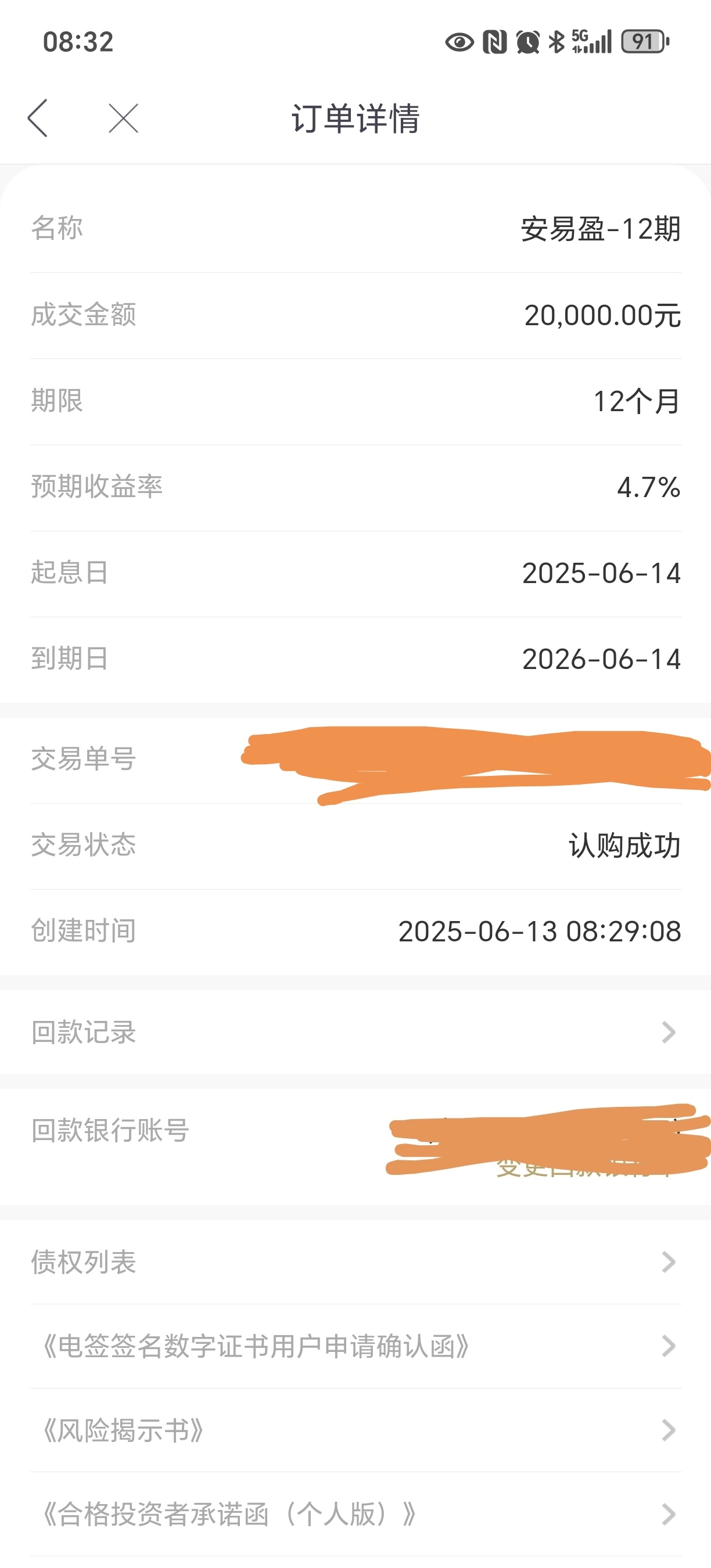Open 《合格投资者承诺函（个人版）》
Image resolution: width=711 pixels, height=1568 pixels.
[x=355, y=1515]
